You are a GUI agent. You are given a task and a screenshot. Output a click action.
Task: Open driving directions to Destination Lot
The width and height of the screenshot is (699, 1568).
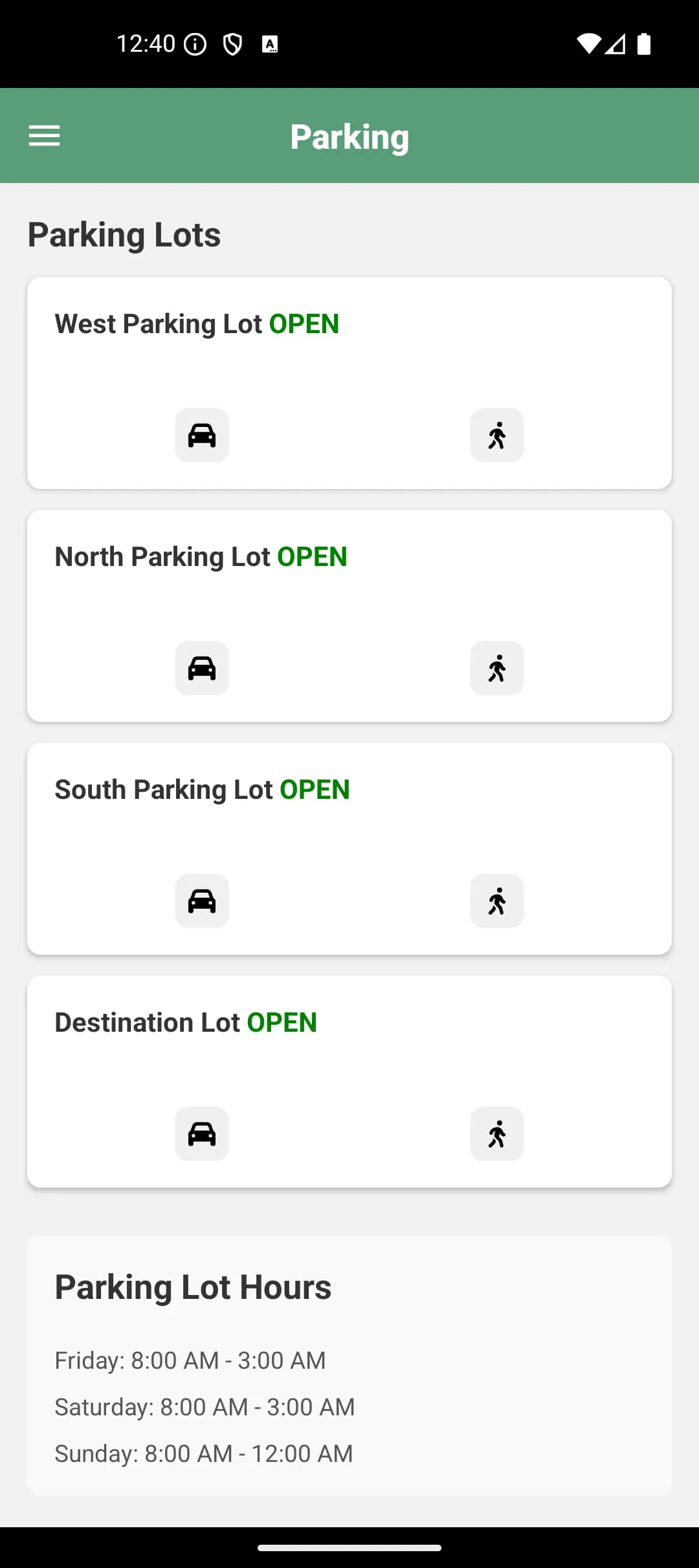click(x=202, y=1134)
